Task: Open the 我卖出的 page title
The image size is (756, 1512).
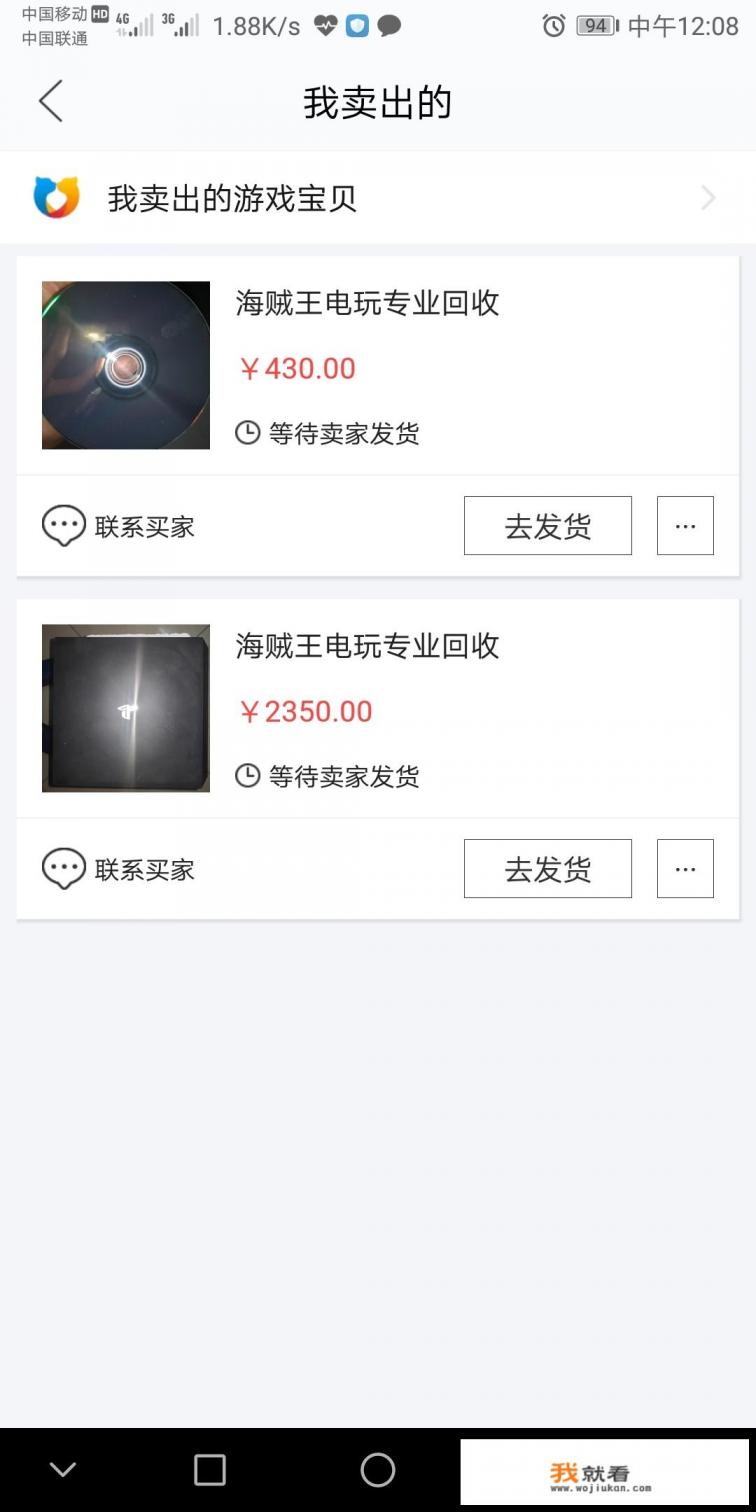Action: pyautogui.click(x=377, y=101)
